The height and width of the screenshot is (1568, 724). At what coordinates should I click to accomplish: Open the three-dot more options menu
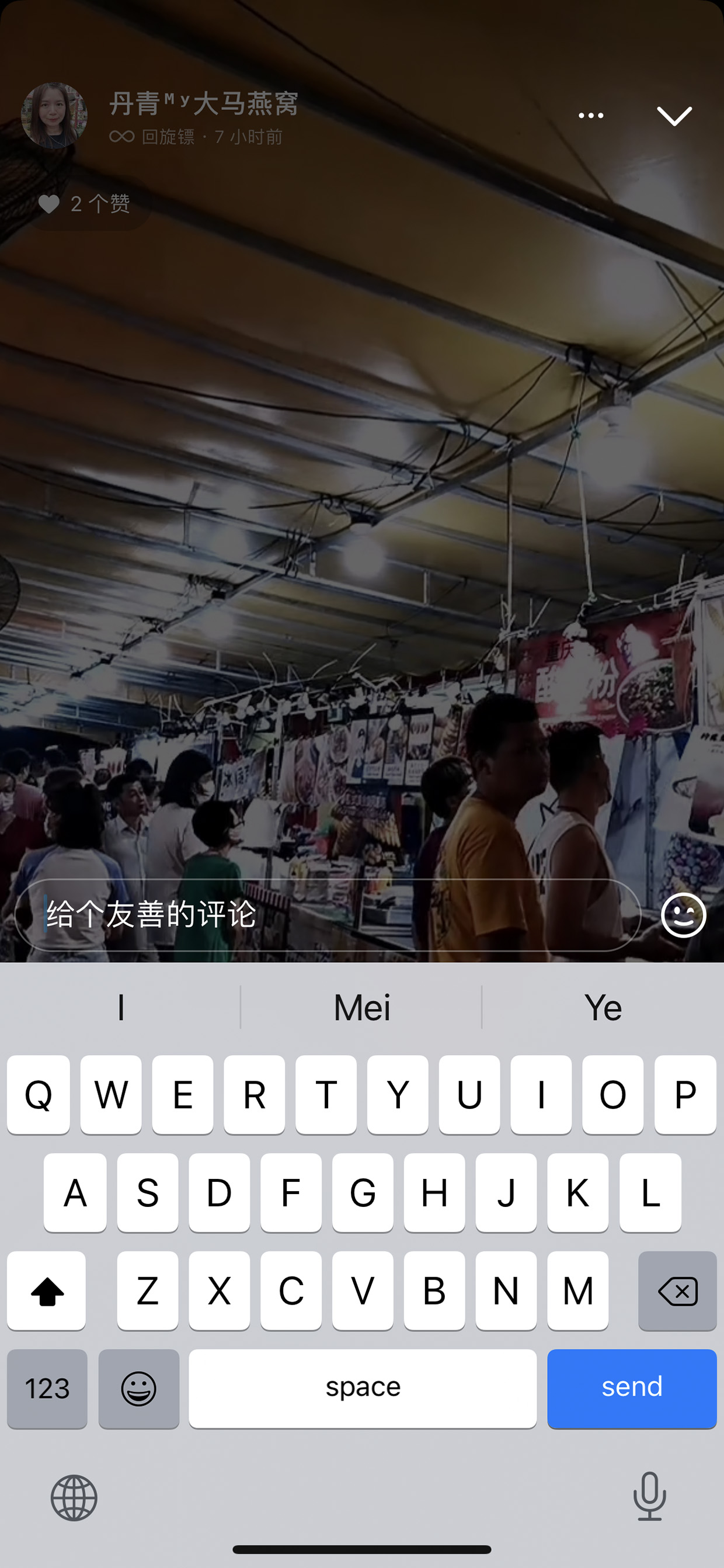click(x=591, y=116)
